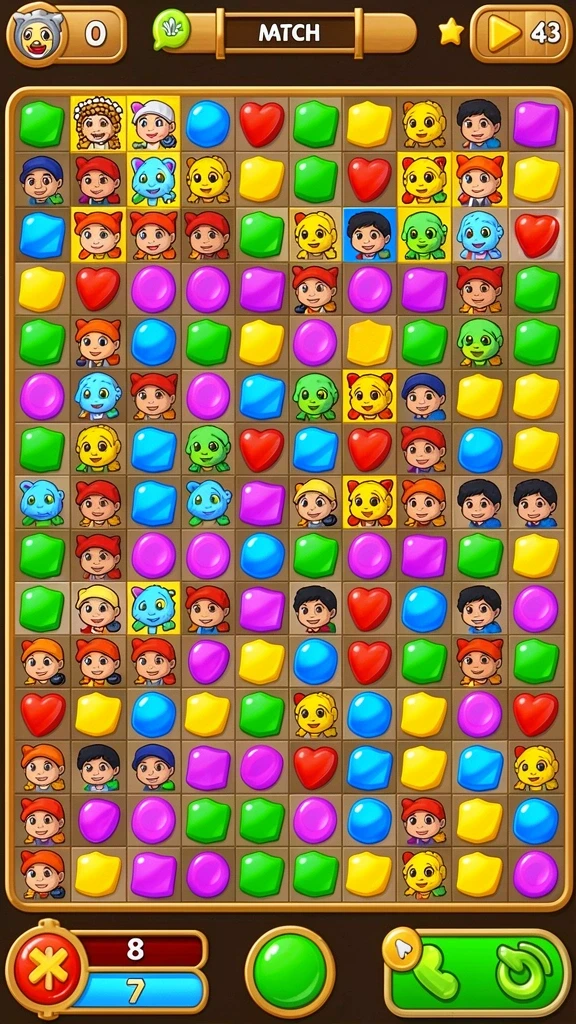Select the tile with white-capped character
The height and width of the screenshot is (1024, 576).
(153, 123)
